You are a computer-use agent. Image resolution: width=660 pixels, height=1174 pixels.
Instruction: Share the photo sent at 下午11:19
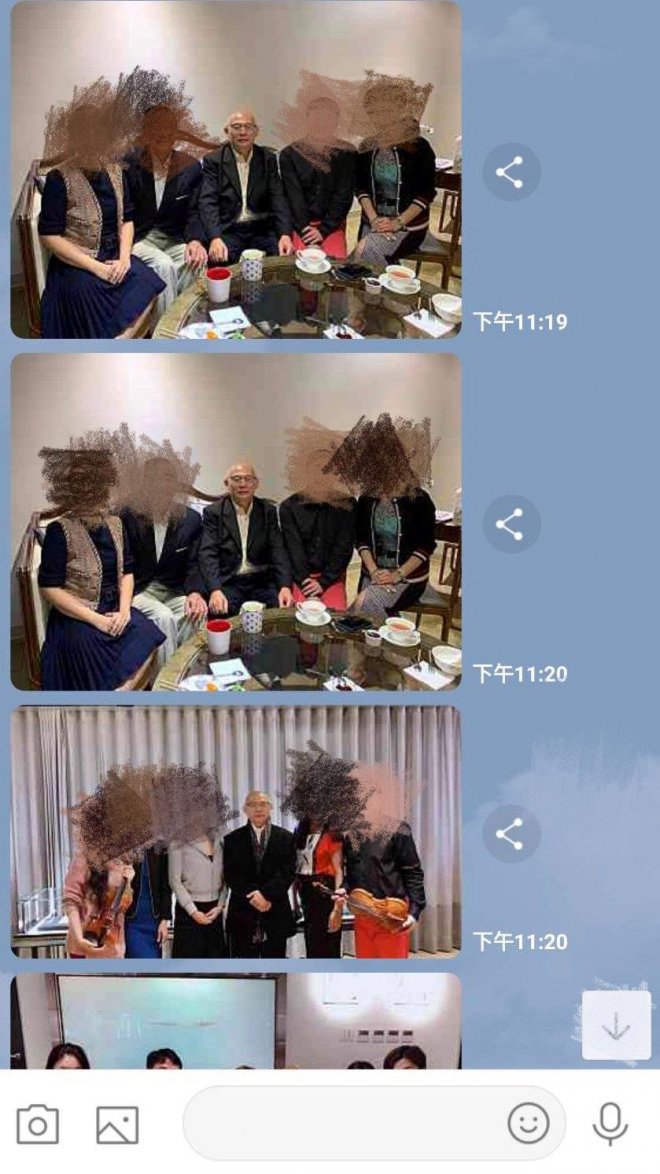point(511,172)
